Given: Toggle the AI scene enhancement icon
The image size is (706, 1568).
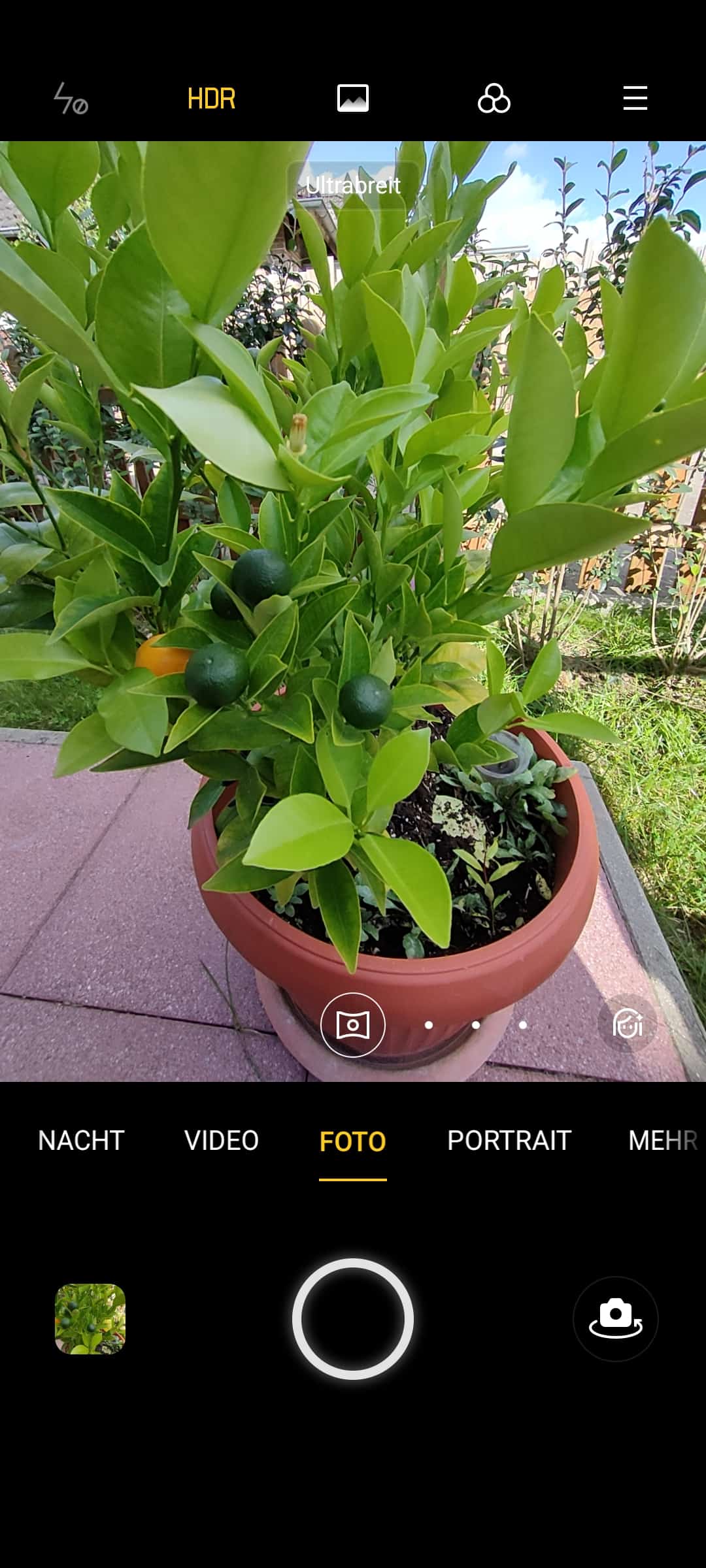Looking at the screenshot, I should [628, 1023].
